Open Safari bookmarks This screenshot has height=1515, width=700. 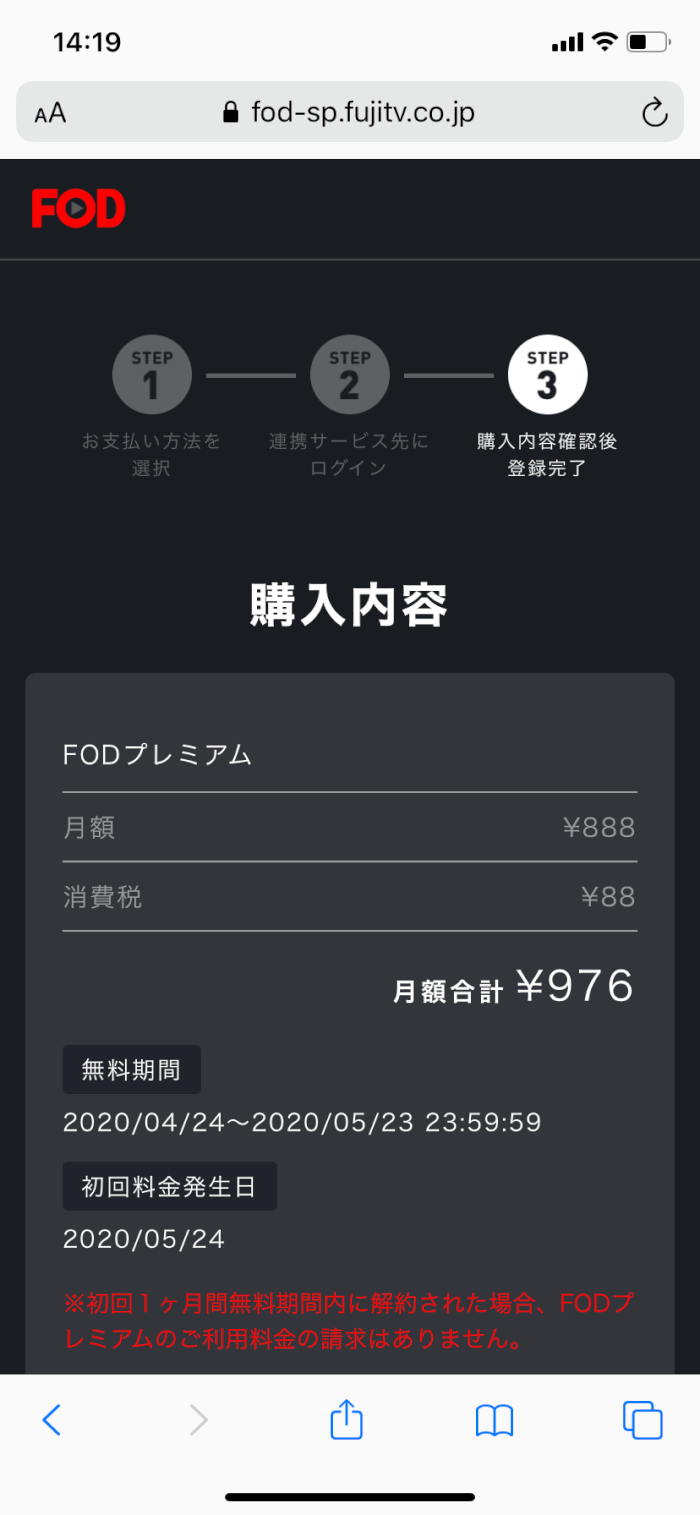point(494,1419)
